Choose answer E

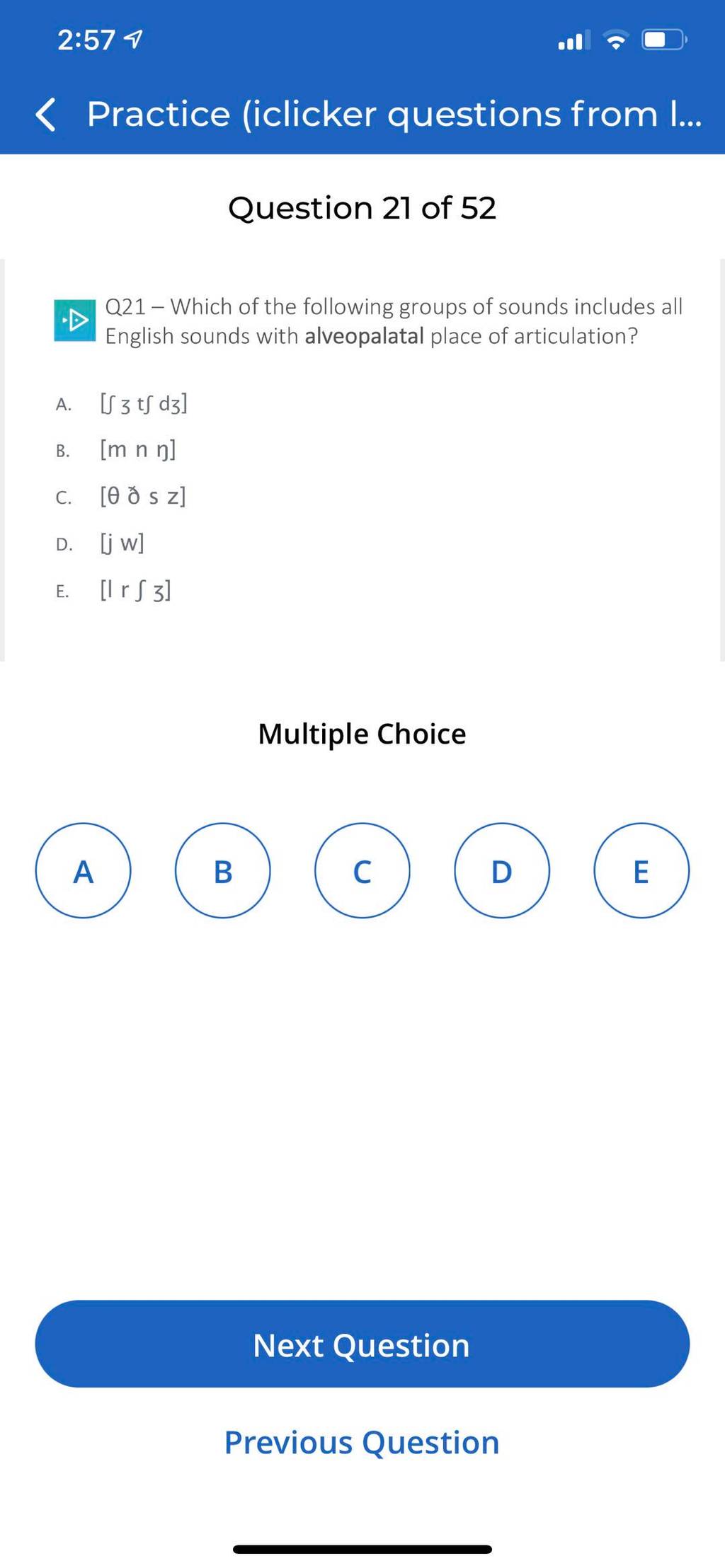click(641, 870)
